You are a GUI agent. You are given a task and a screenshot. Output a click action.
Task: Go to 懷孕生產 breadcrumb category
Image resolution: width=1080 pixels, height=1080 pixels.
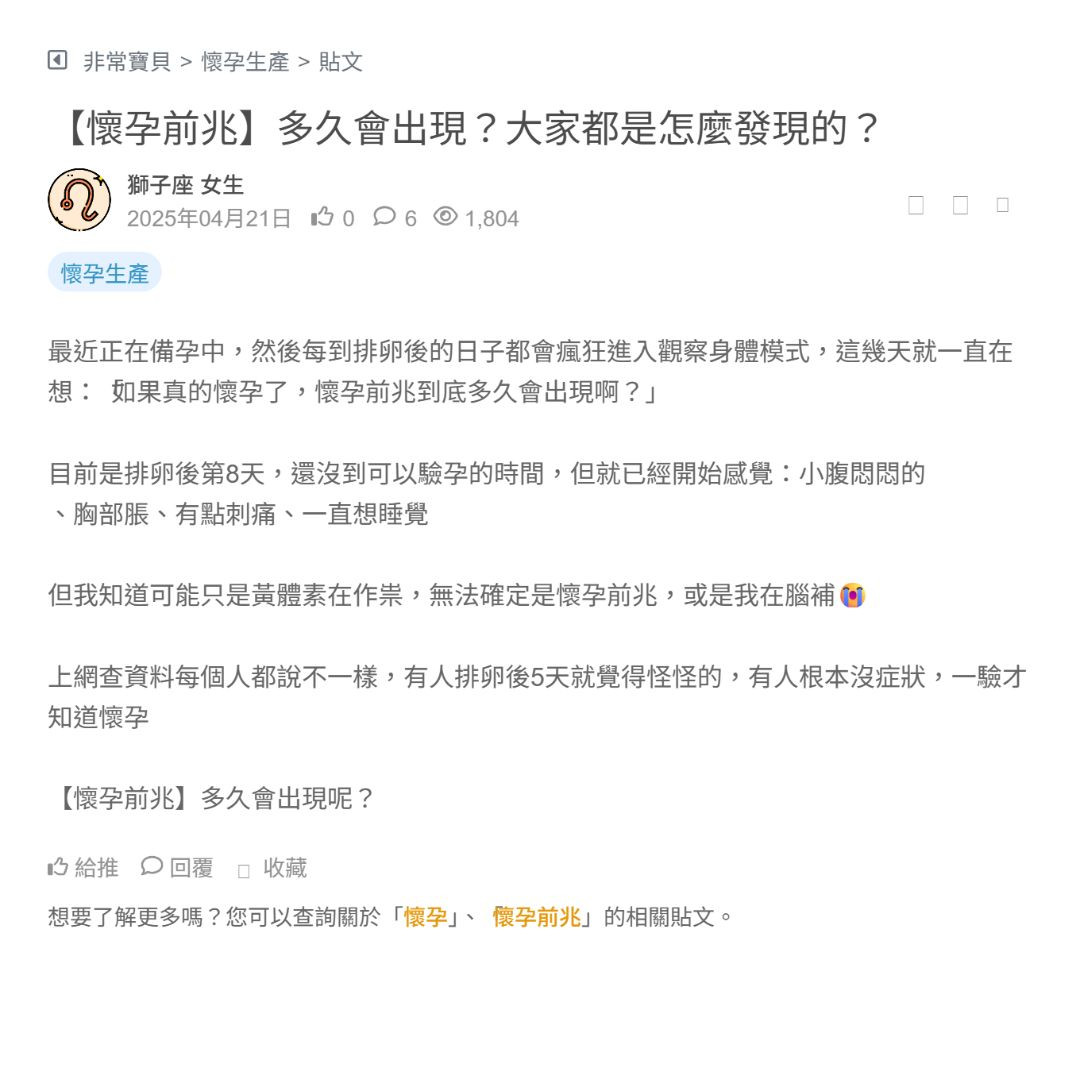click(245, 62)
